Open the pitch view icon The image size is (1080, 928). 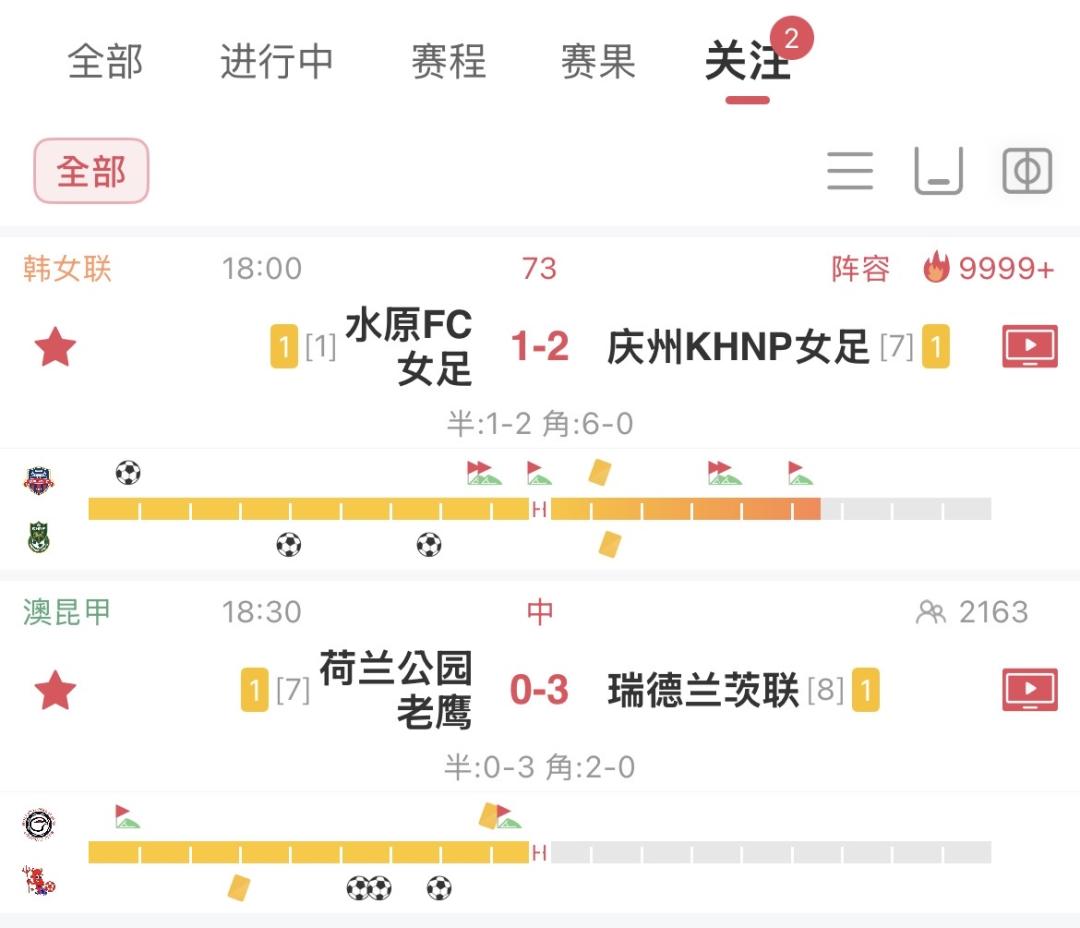(x=1027, y=171)
